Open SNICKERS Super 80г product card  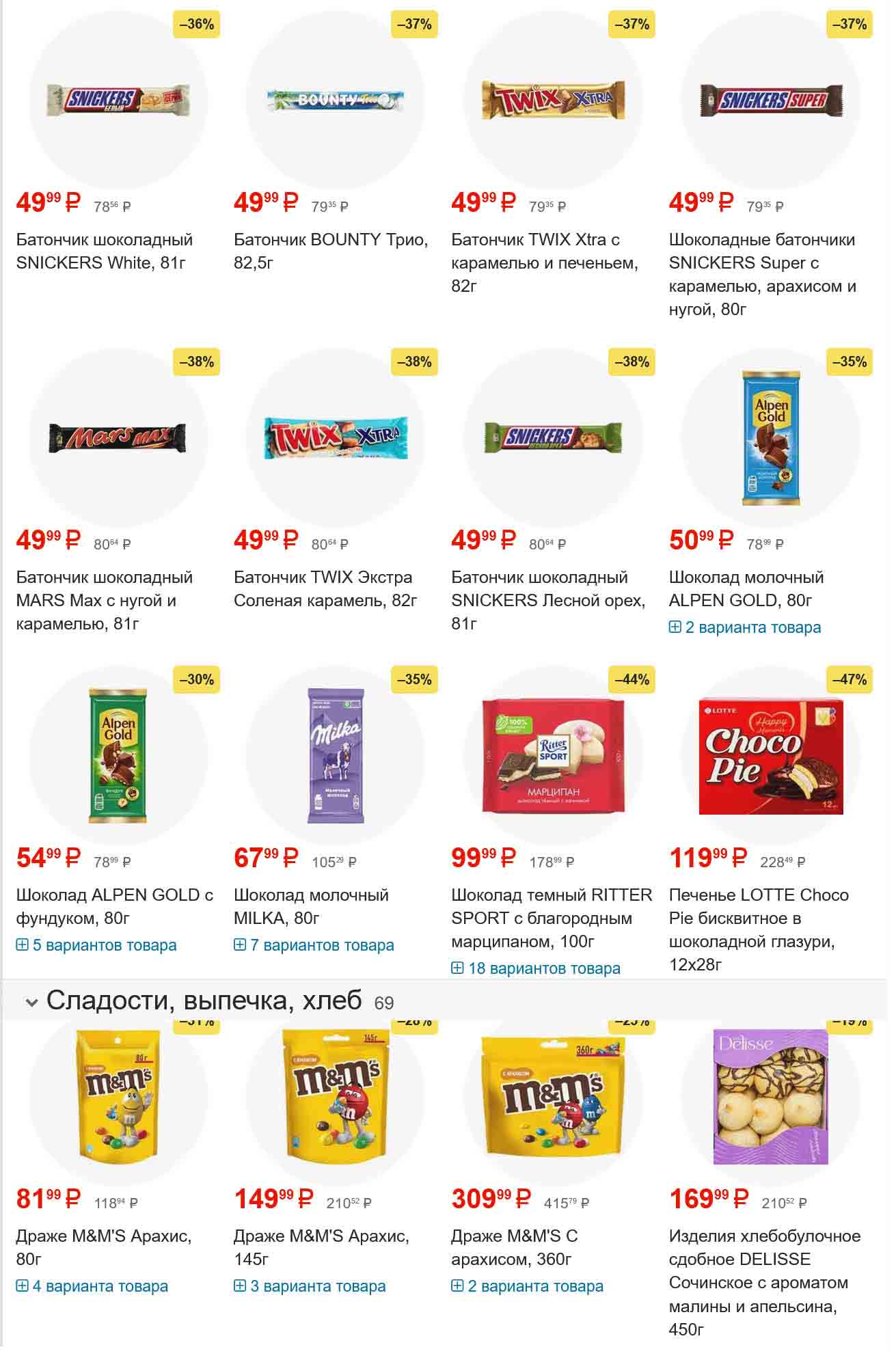[762, 274]
